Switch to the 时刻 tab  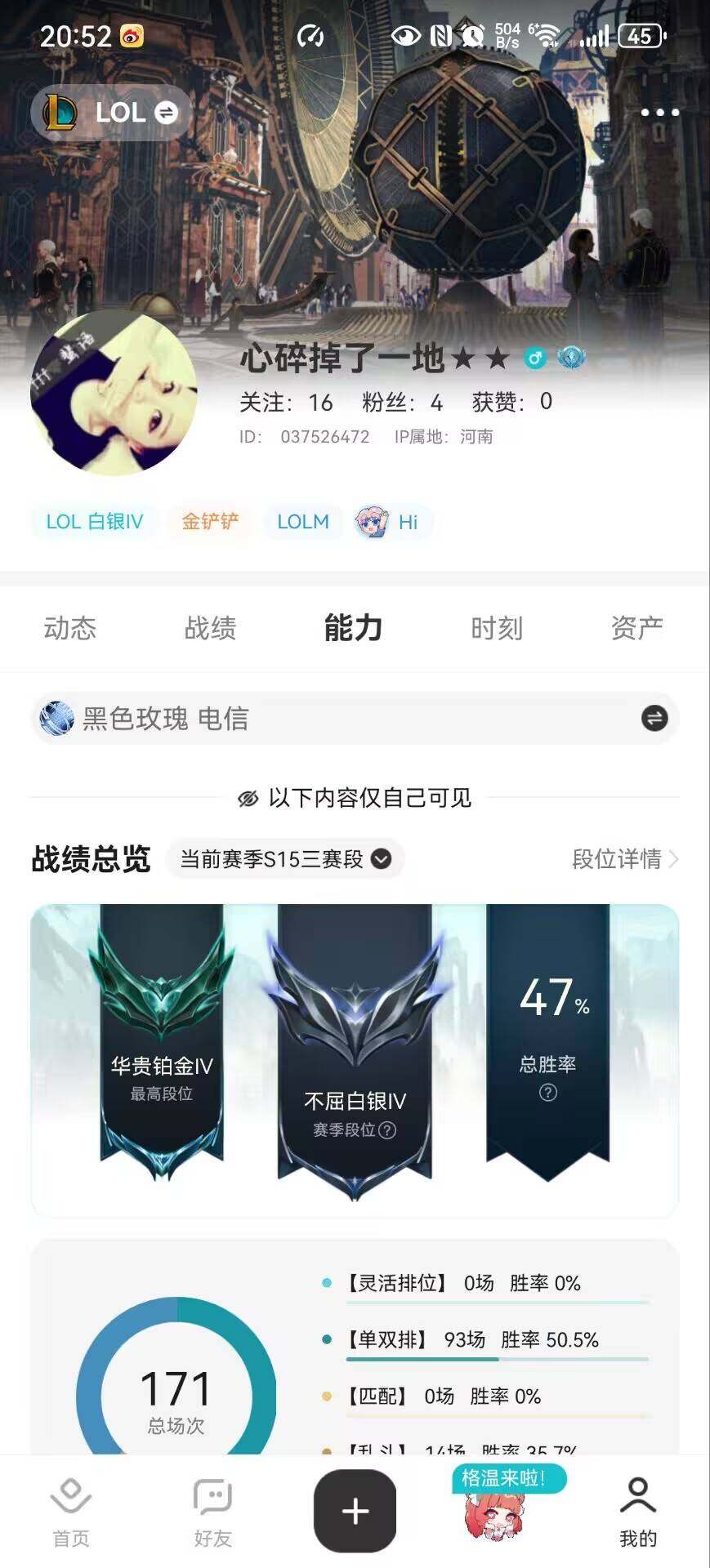(496, 628)
